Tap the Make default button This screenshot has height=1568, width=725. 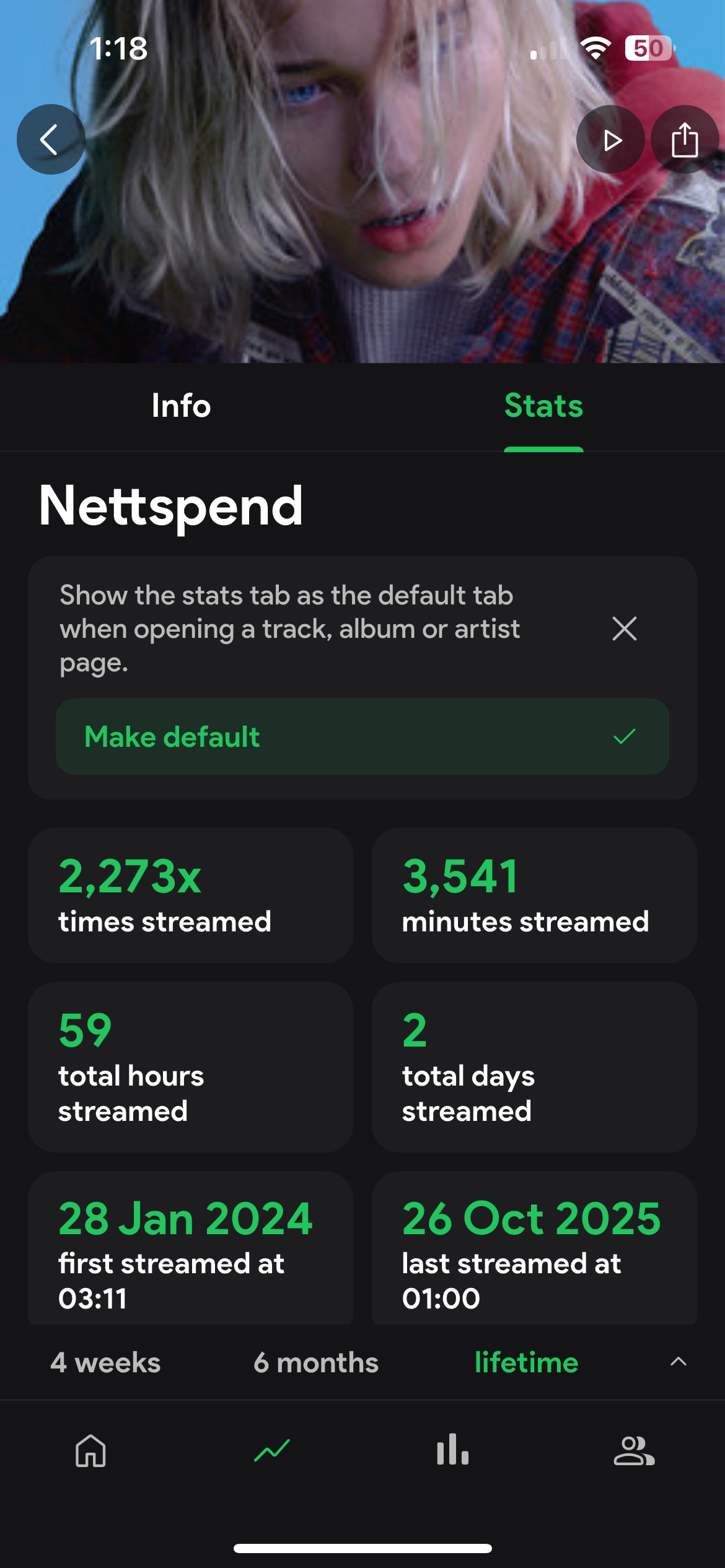coord(362,736)
